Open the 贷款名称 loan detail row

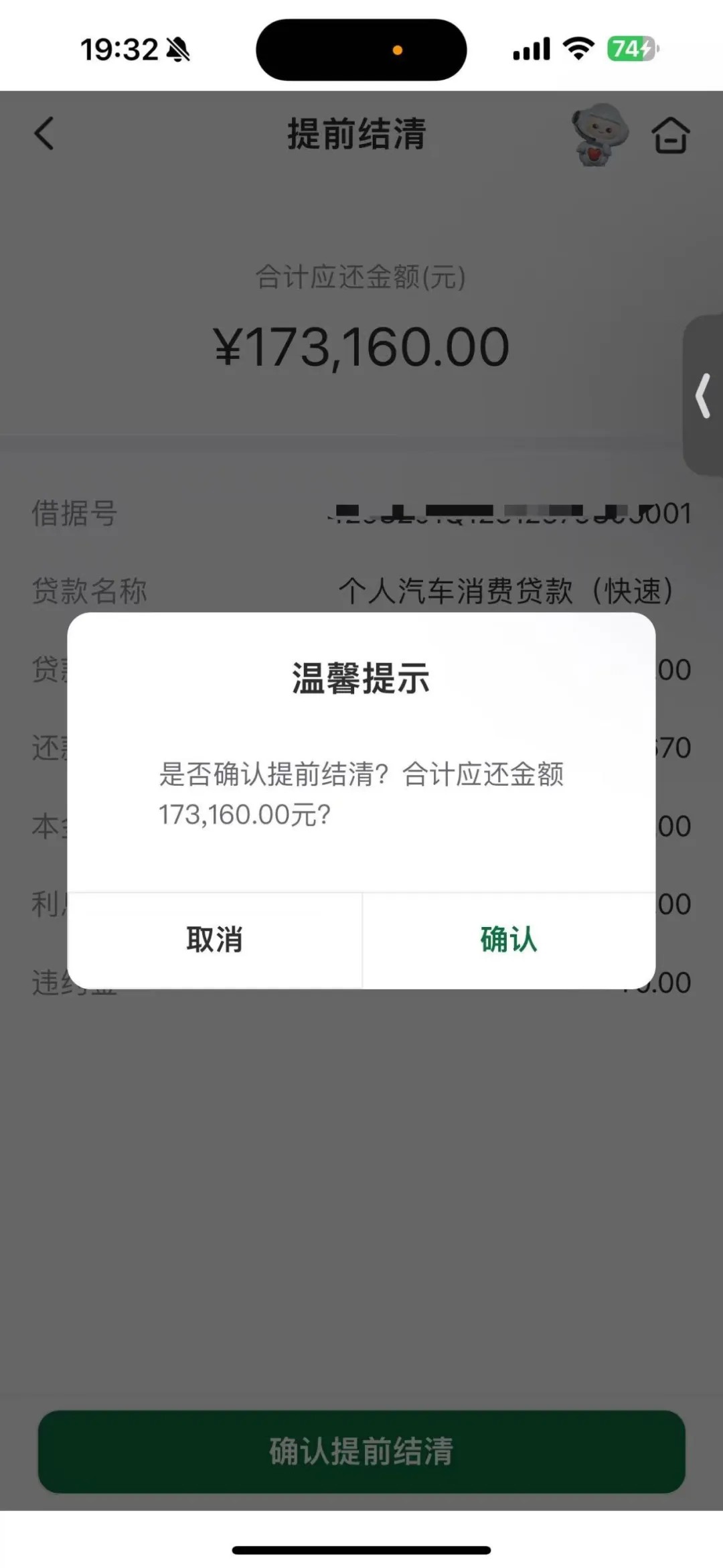[361, 589]
